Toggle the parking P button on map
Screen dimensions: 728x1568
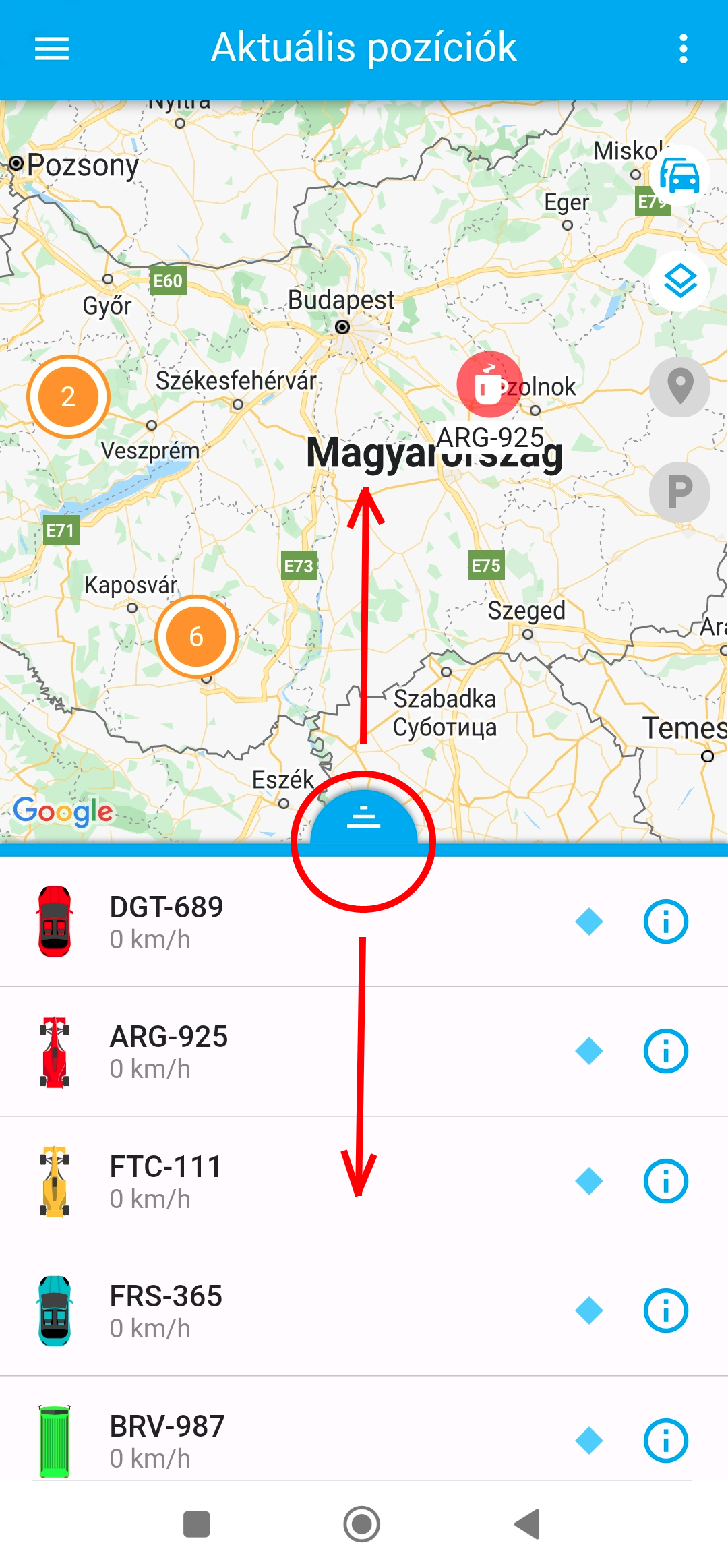(679, 492)
